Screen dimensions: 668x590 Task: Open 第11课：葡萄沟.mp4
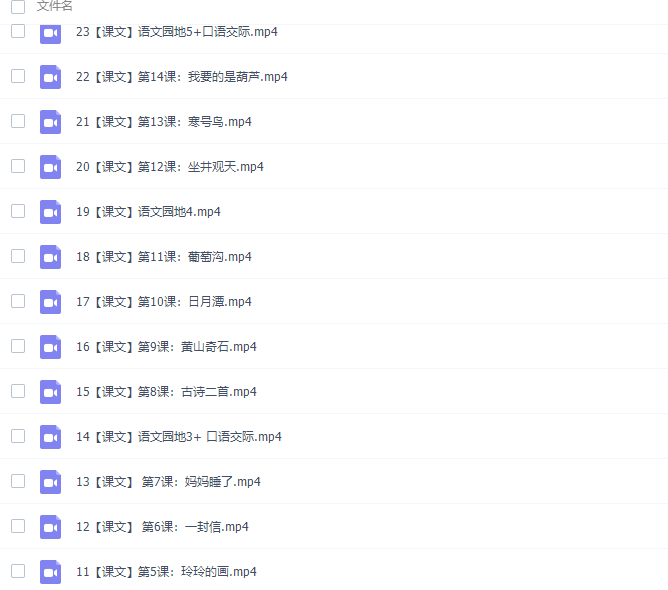163,257
